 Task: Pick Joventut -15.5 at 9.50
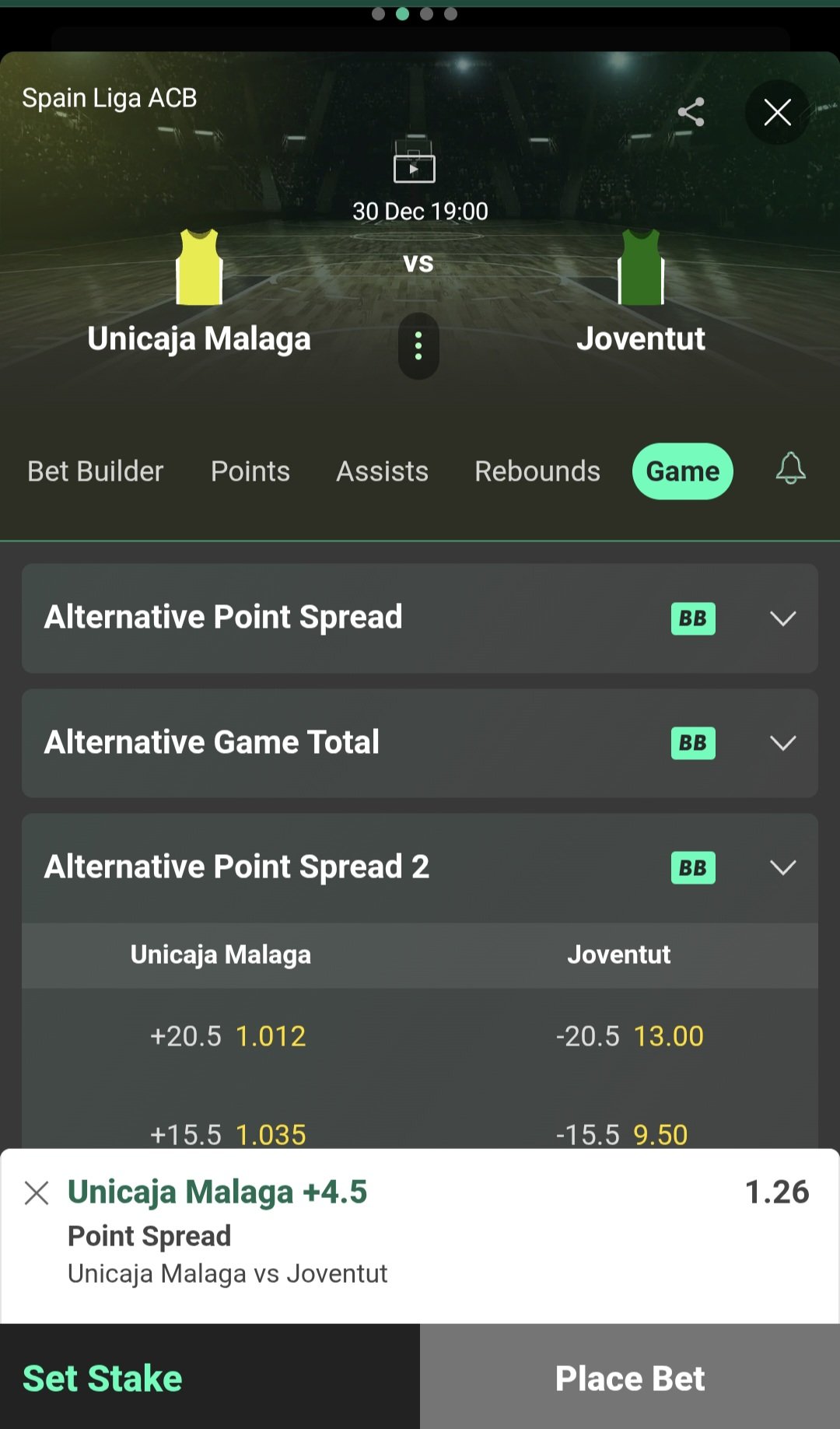point(621,1133)
